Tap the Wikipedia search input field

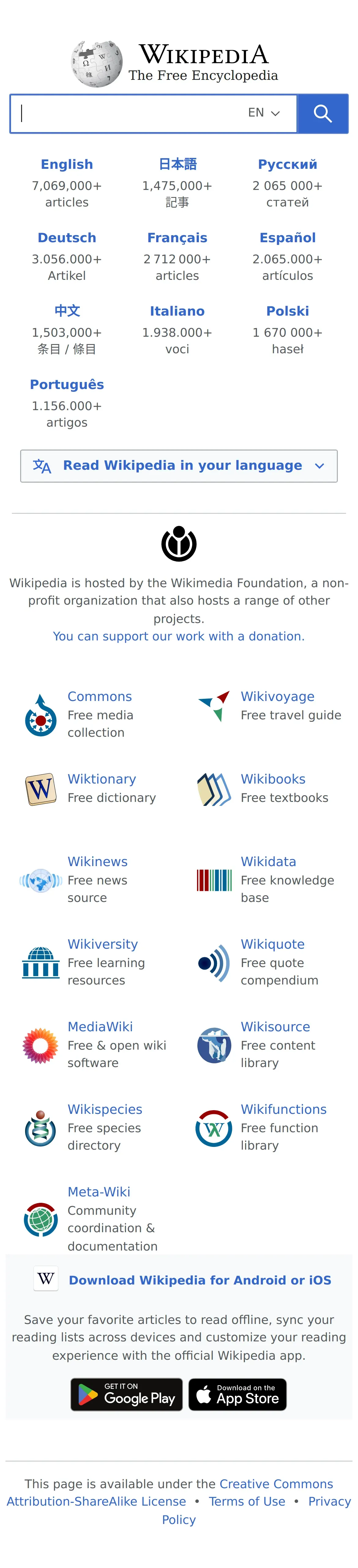pos(128,114)
